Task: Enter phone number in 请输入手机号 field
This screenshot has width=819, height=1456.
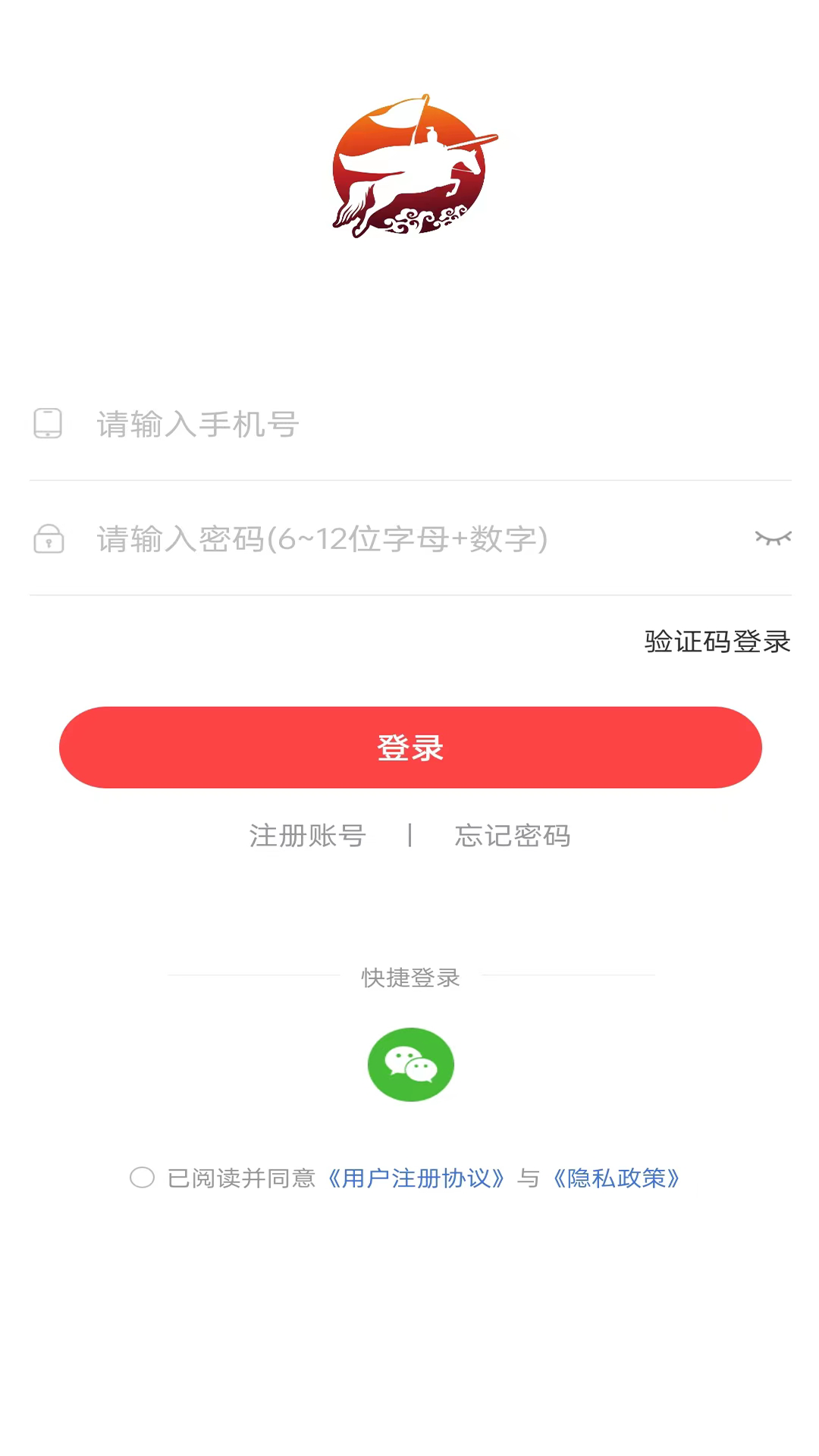Action: tap(425, 425)
